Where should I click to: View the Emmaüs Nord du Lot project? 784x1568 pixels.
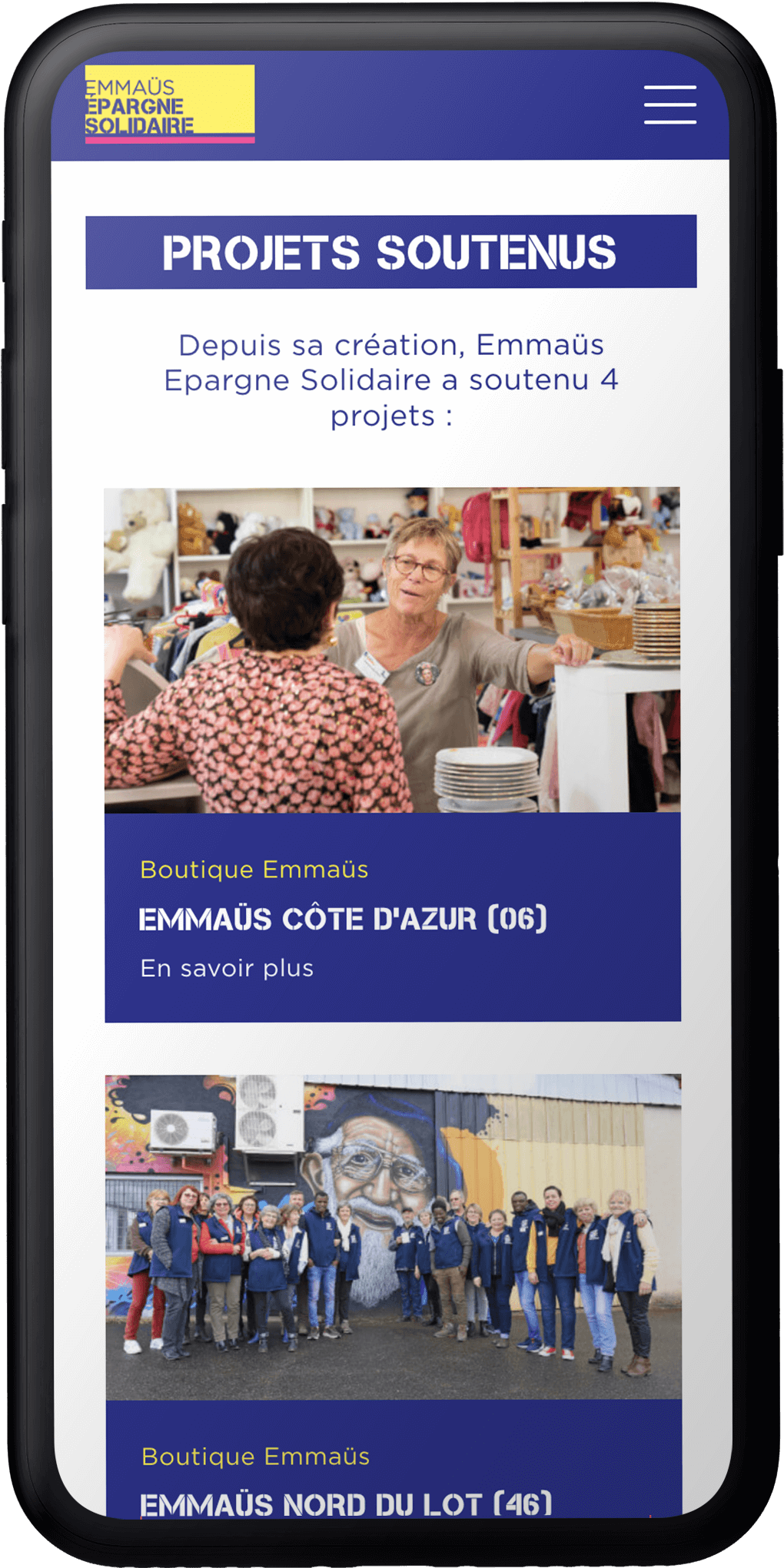(x=345, y=1503)
